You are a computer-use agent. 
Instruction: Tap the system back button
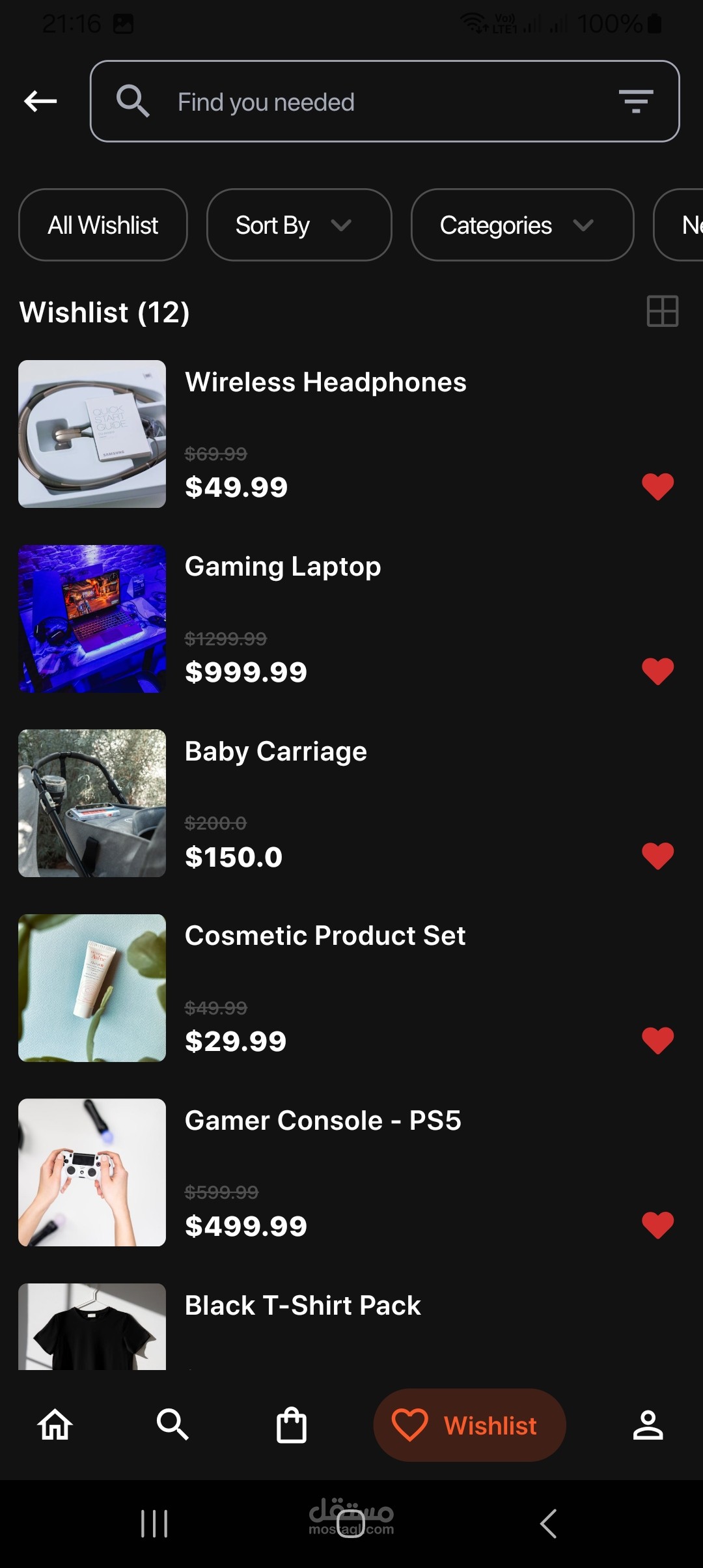[549, 1524]
